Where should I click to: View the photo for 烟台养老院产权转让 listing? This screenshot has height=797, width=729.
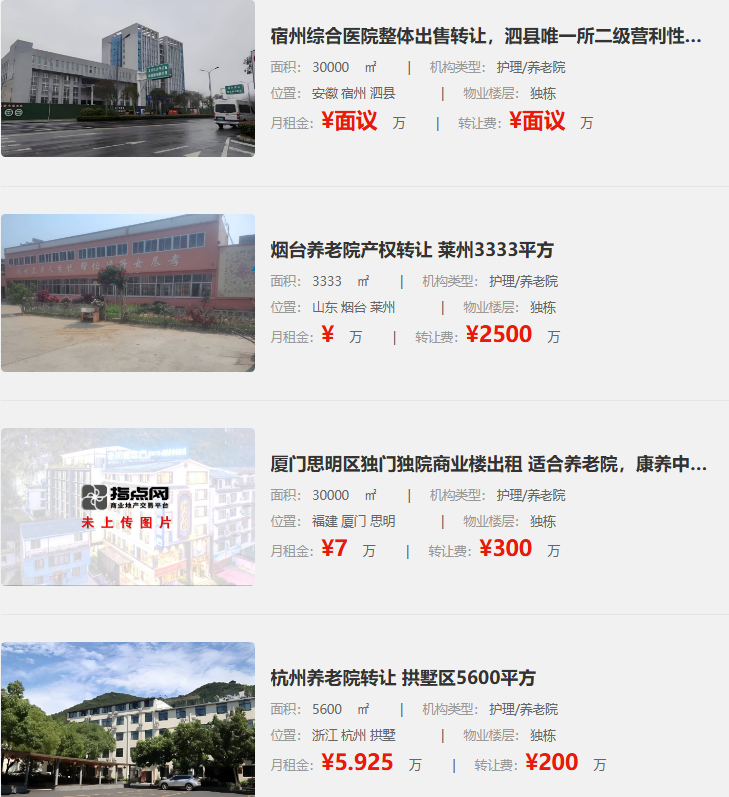(x=128, y=292)
